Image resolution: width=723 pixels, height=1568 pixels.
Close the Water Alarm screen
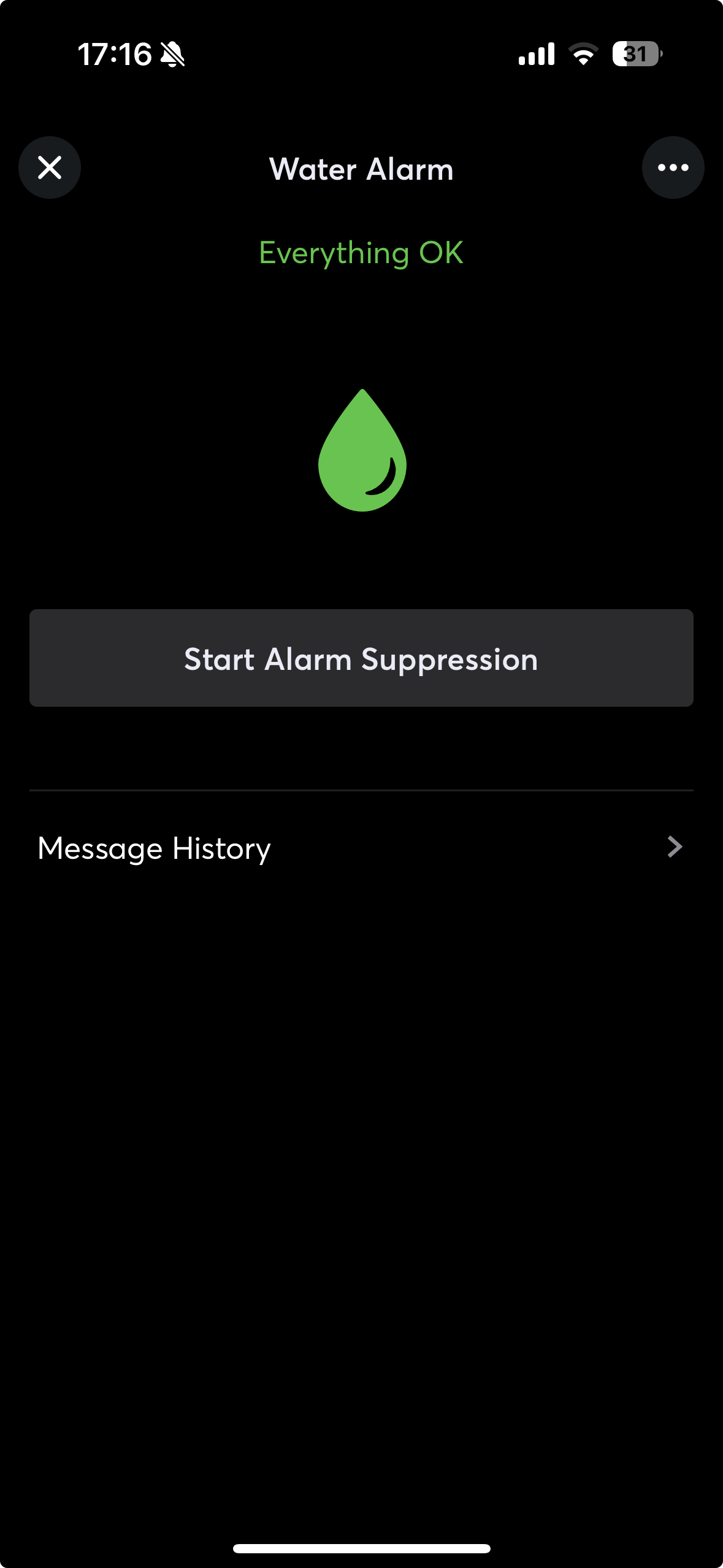pos(50,167)
